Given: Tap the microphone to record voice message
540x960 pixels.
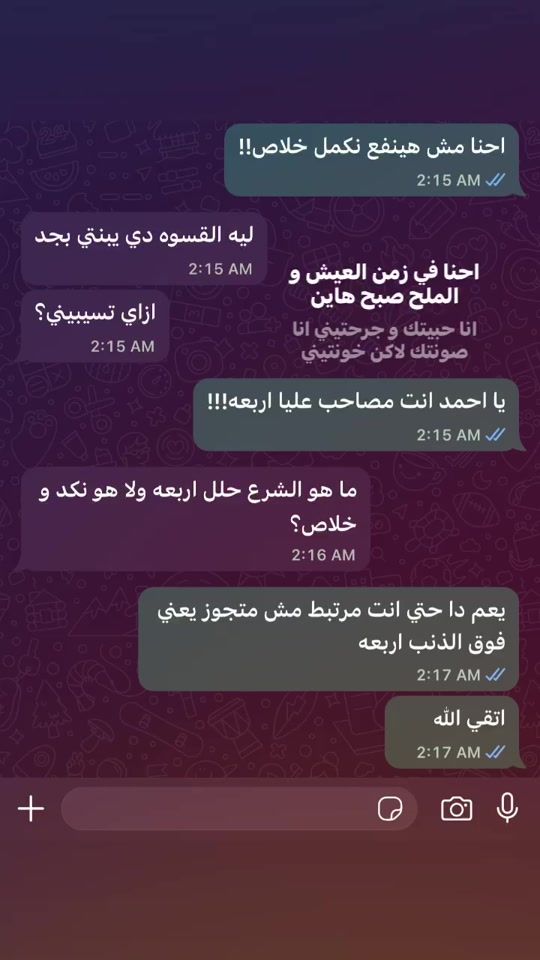Looking at the screenshot, I should point(507,809).
